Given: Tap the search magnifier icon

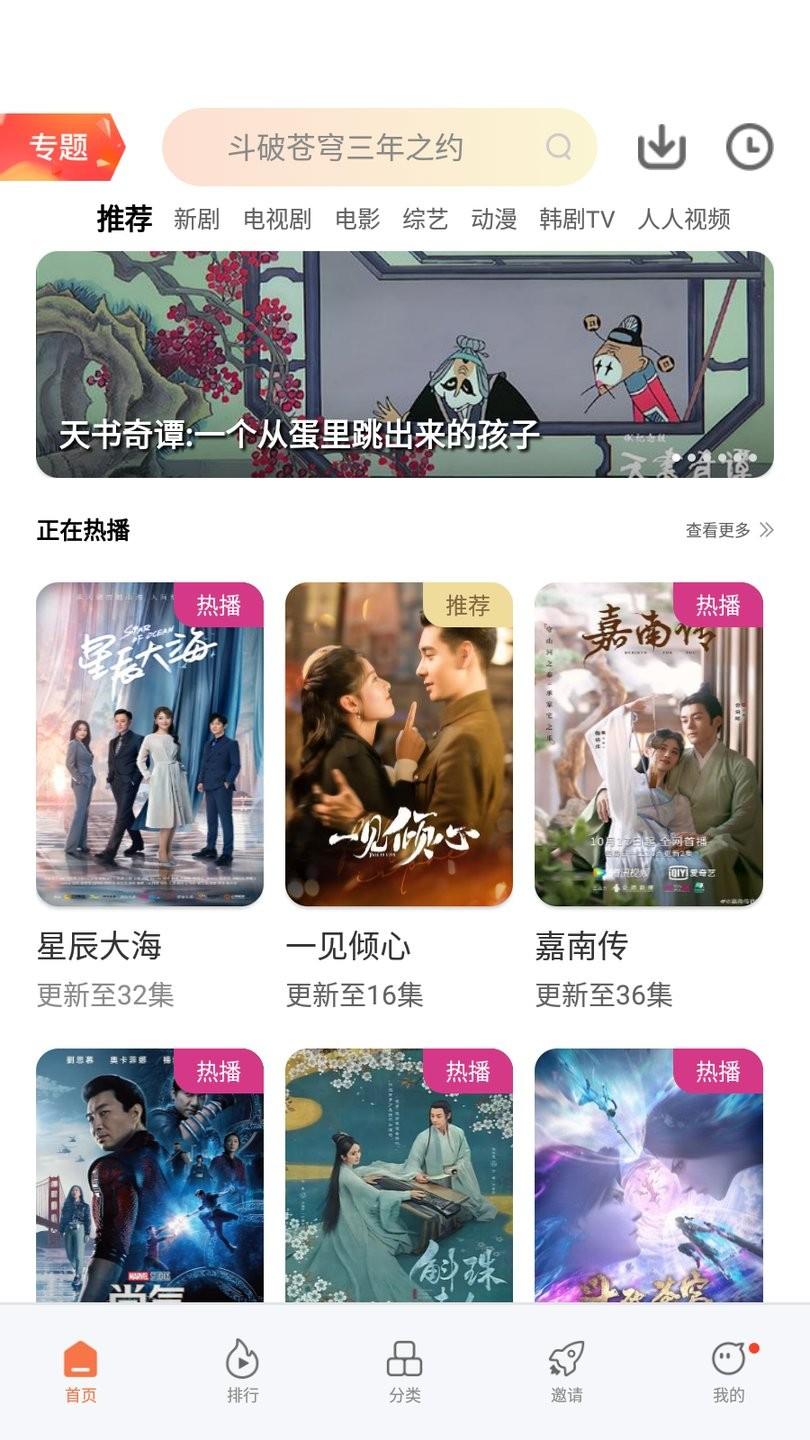Looking at the screenshot, I should point(559,146).
